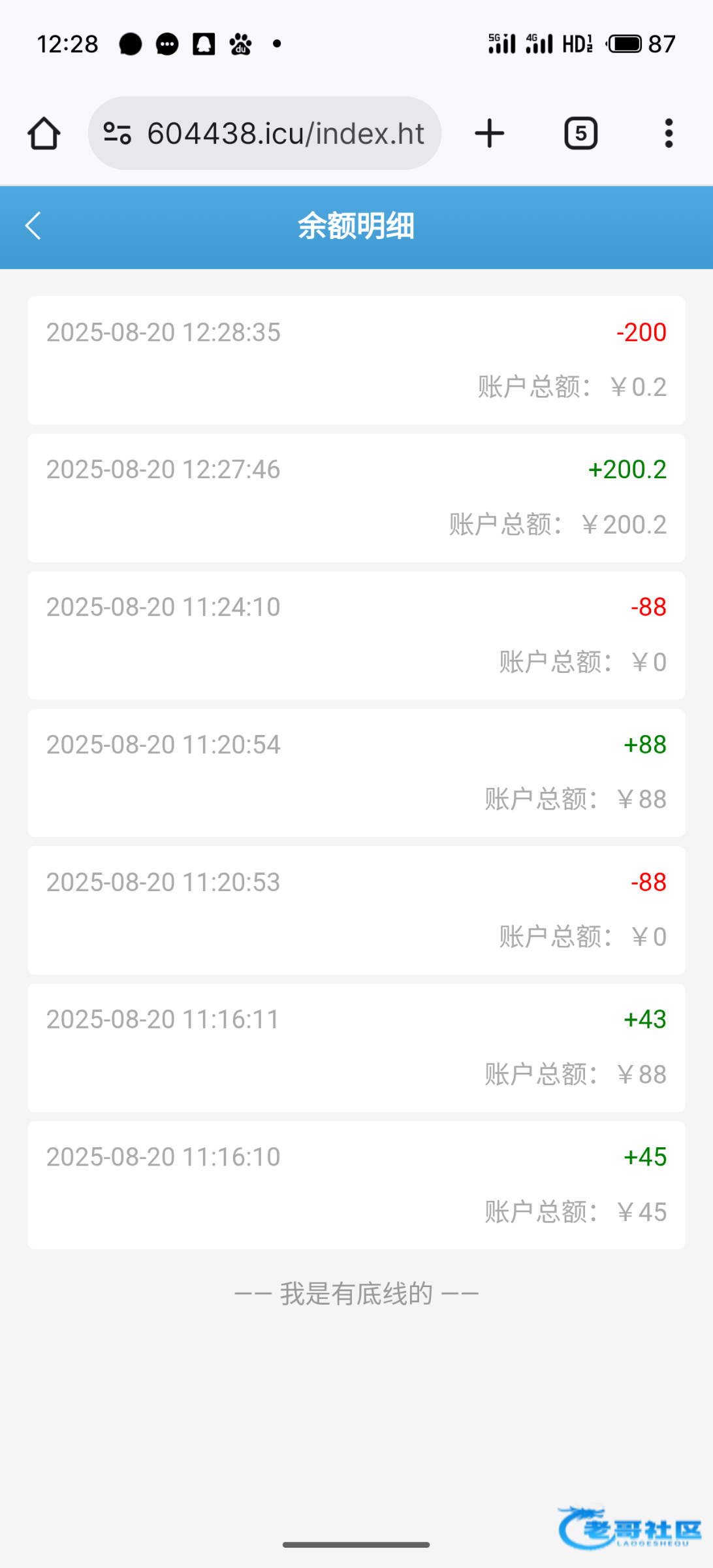
Task: View site info icon in address bar
Action: coord(118,134)
